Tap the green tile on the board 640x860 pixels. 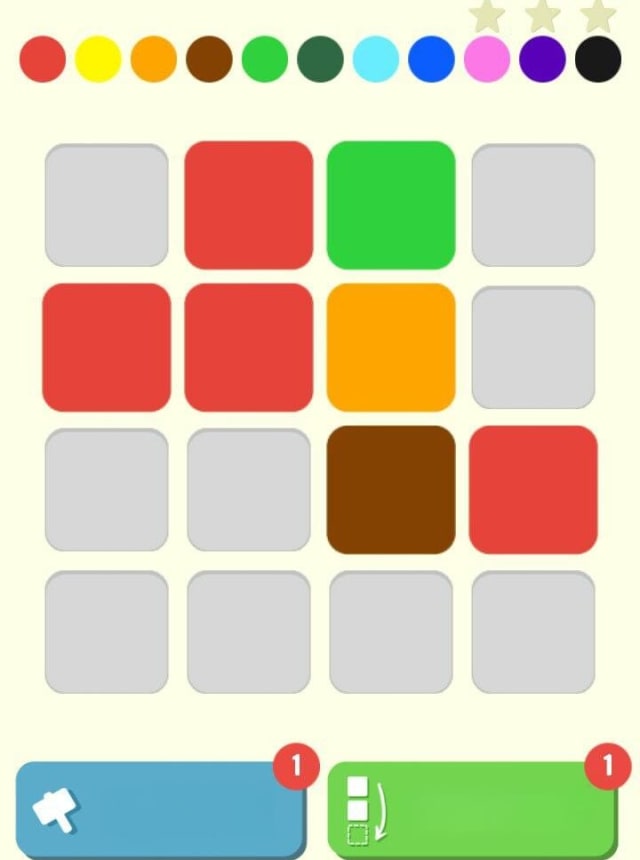point(391,205)
